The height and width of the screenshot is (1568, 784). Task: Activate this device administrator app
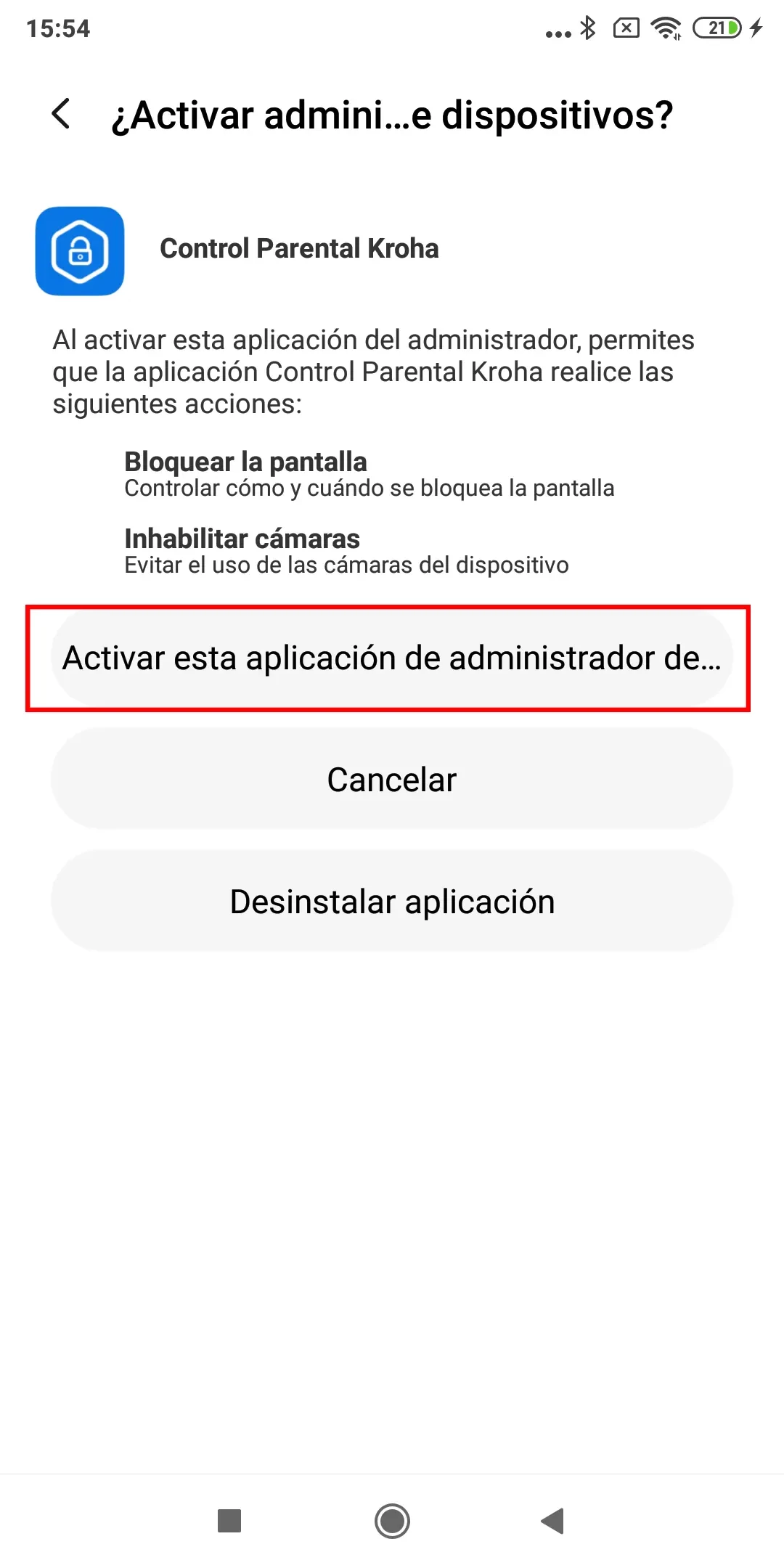click(391, 658)
